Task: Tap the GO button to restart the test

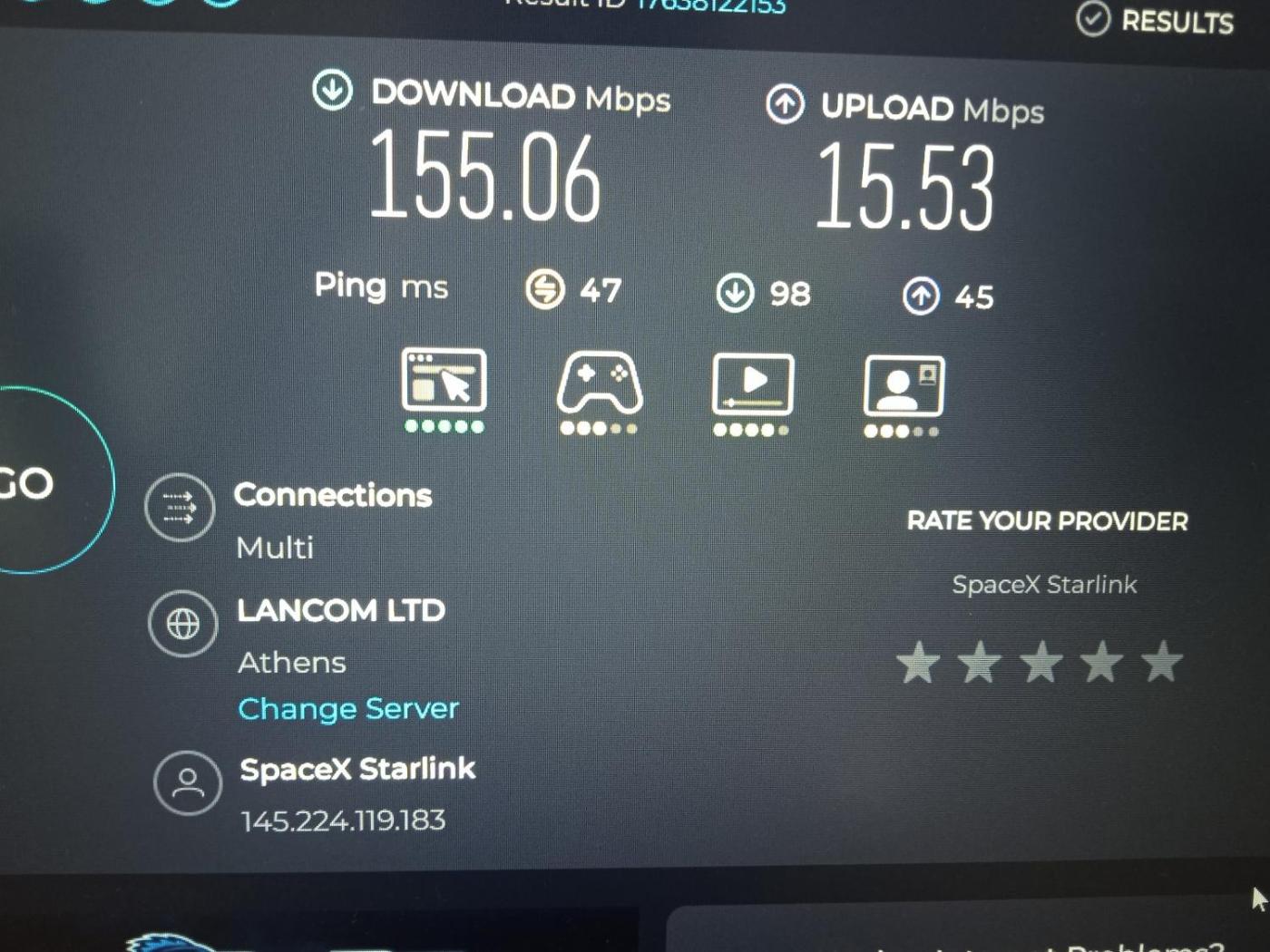Action: 36,481
